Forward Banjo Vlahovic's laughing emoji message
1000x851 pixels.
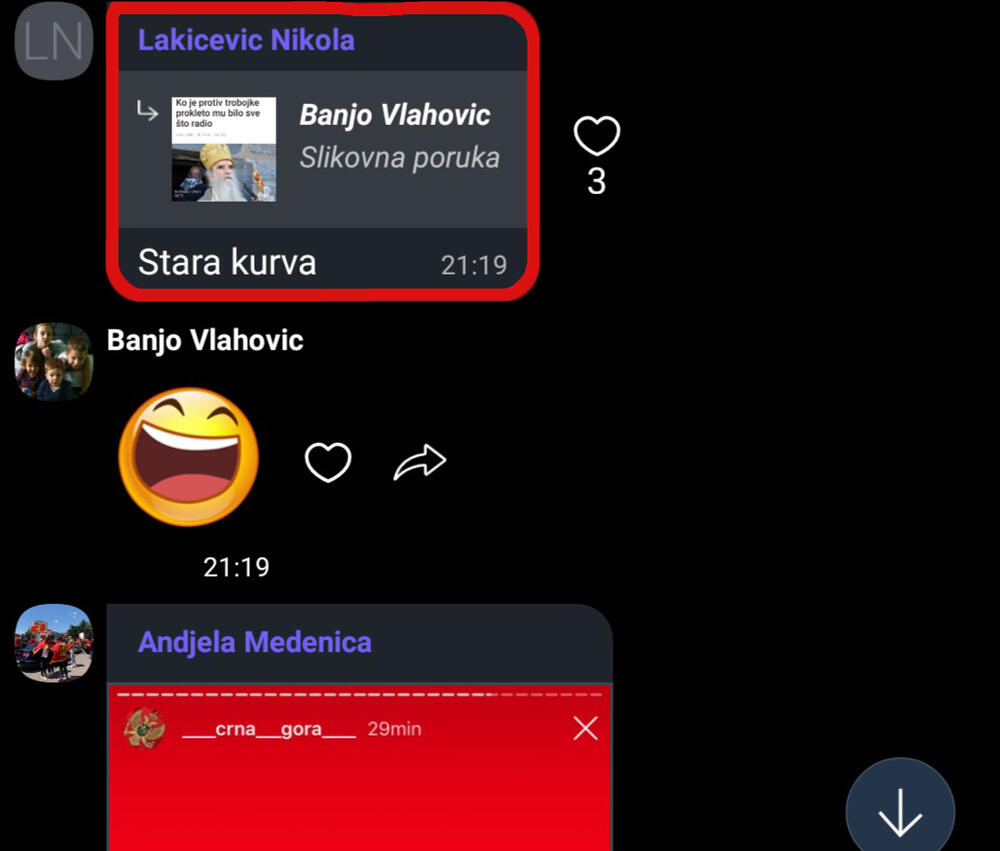coord(419,463)
